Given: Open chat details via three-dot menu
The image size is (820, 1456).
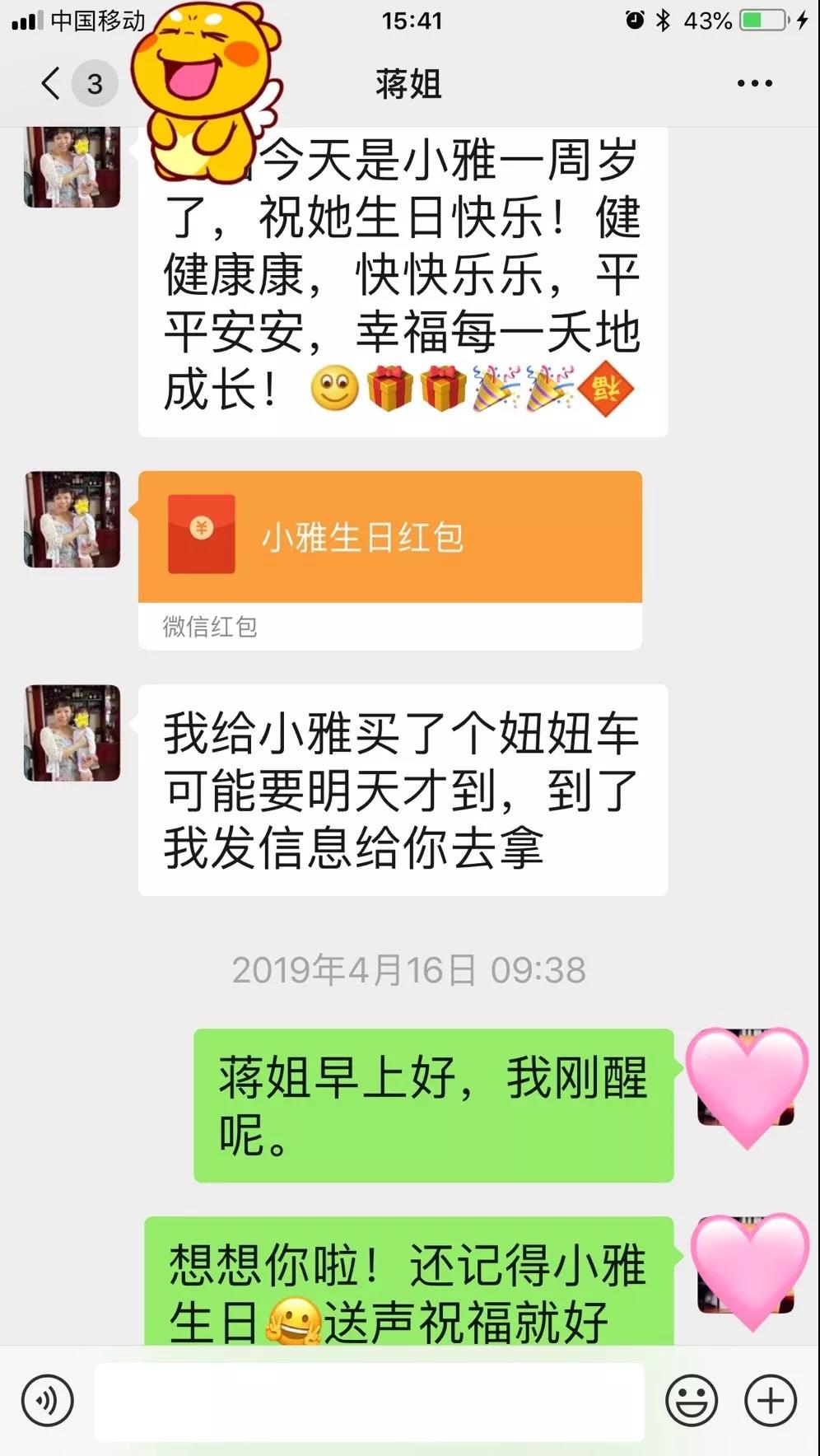Looking at the screenshot, I should pyautogui.click(x=754, y=83).
